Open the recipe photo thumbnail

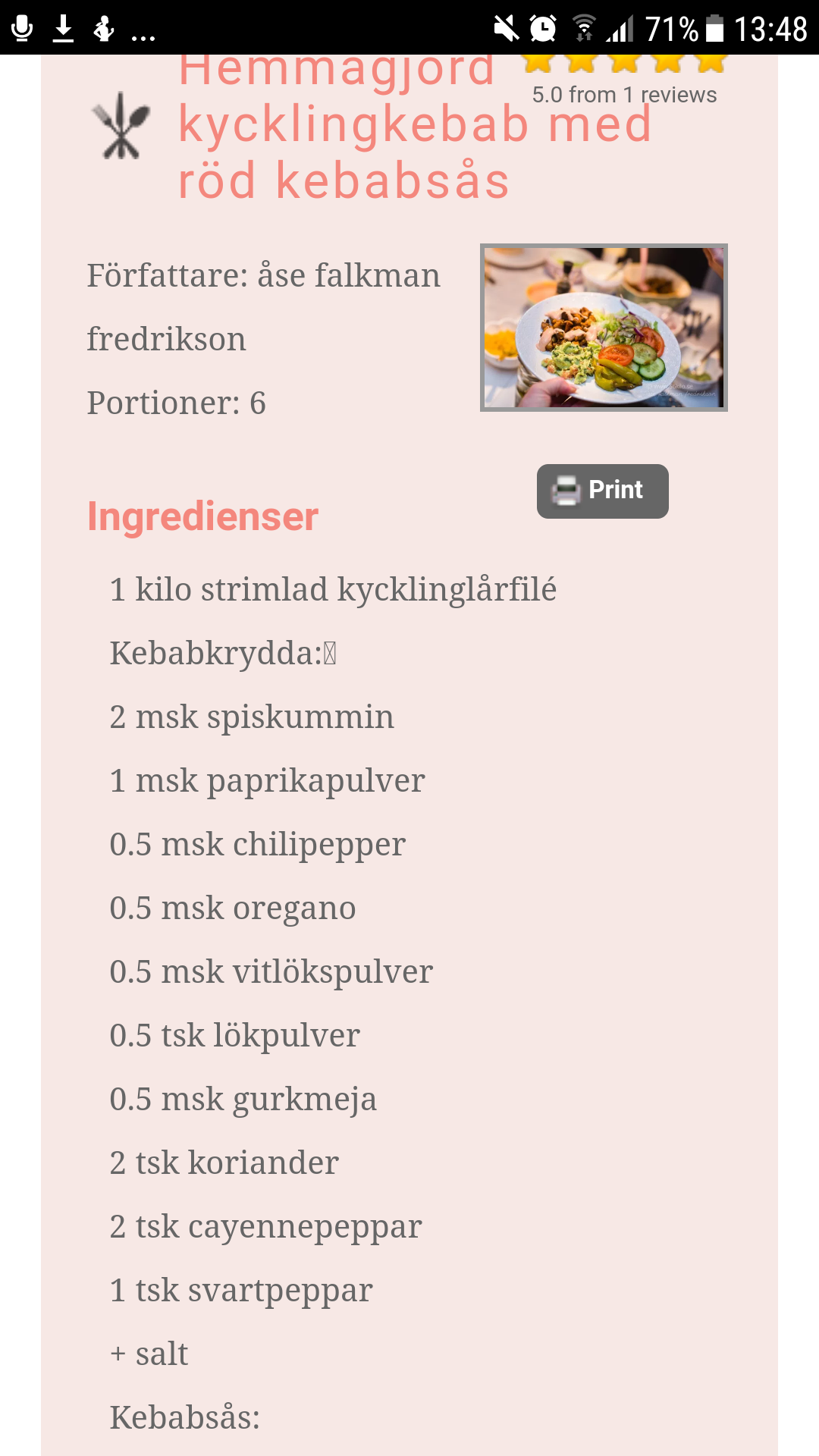pos(604,328)
